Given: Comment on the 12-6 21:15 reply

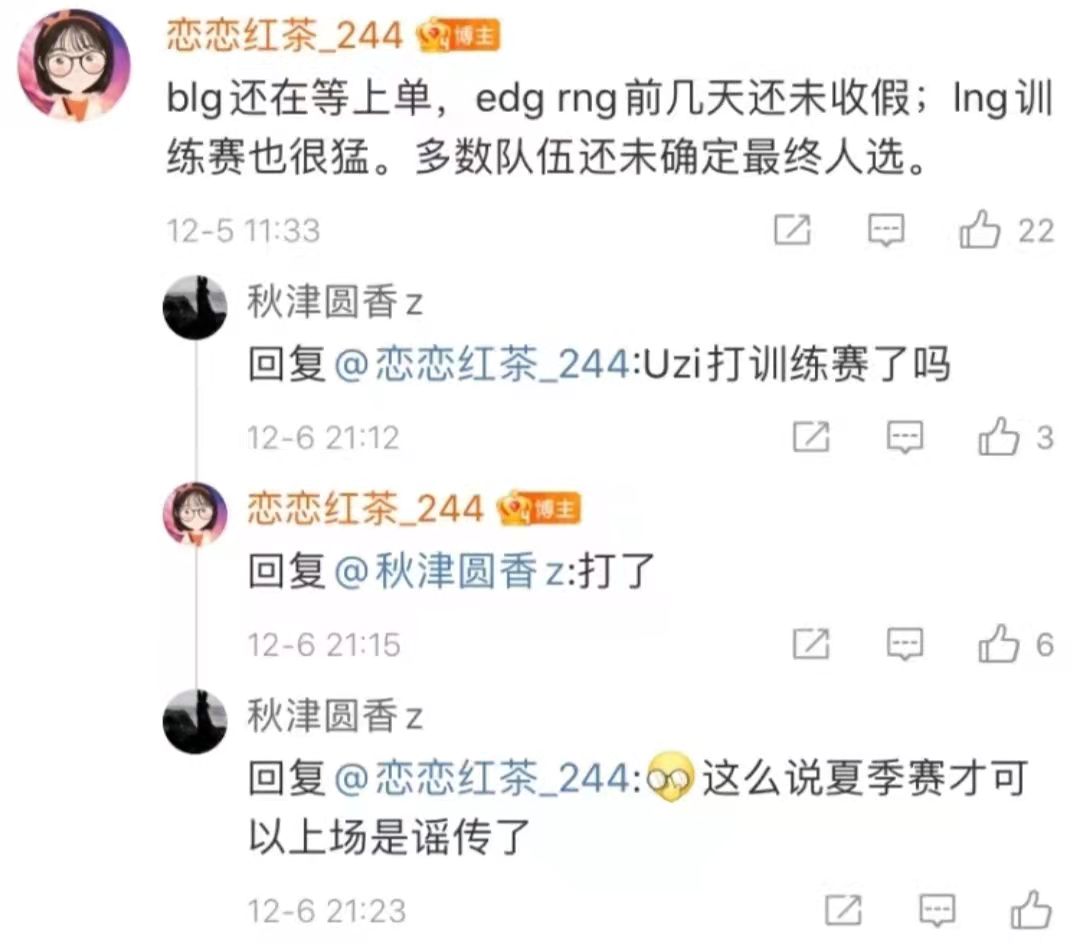Looking at the screenshot, I should tap(905, 644).
